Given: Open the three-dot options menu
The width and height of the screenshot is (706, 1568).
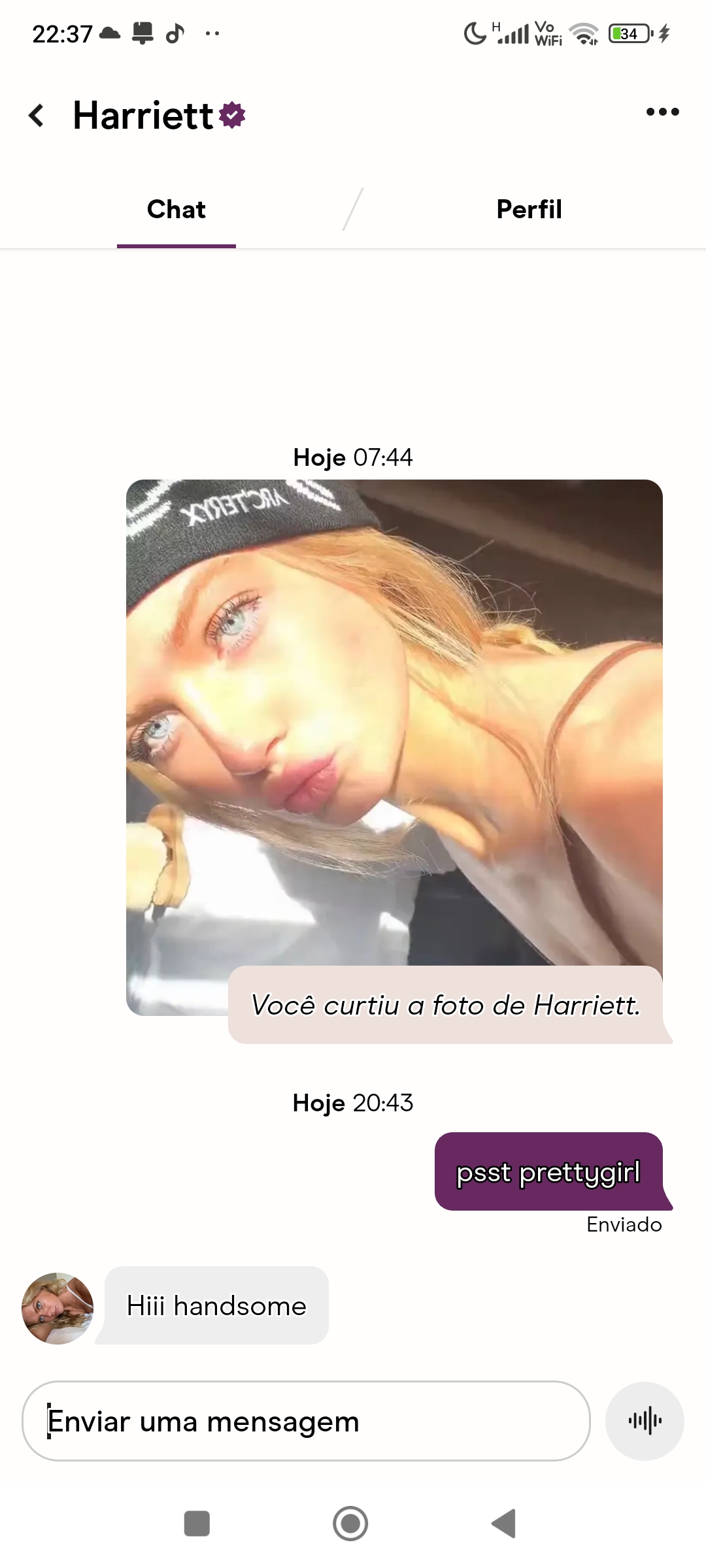Looking at the screenshot, I should (x=663, y=112).
